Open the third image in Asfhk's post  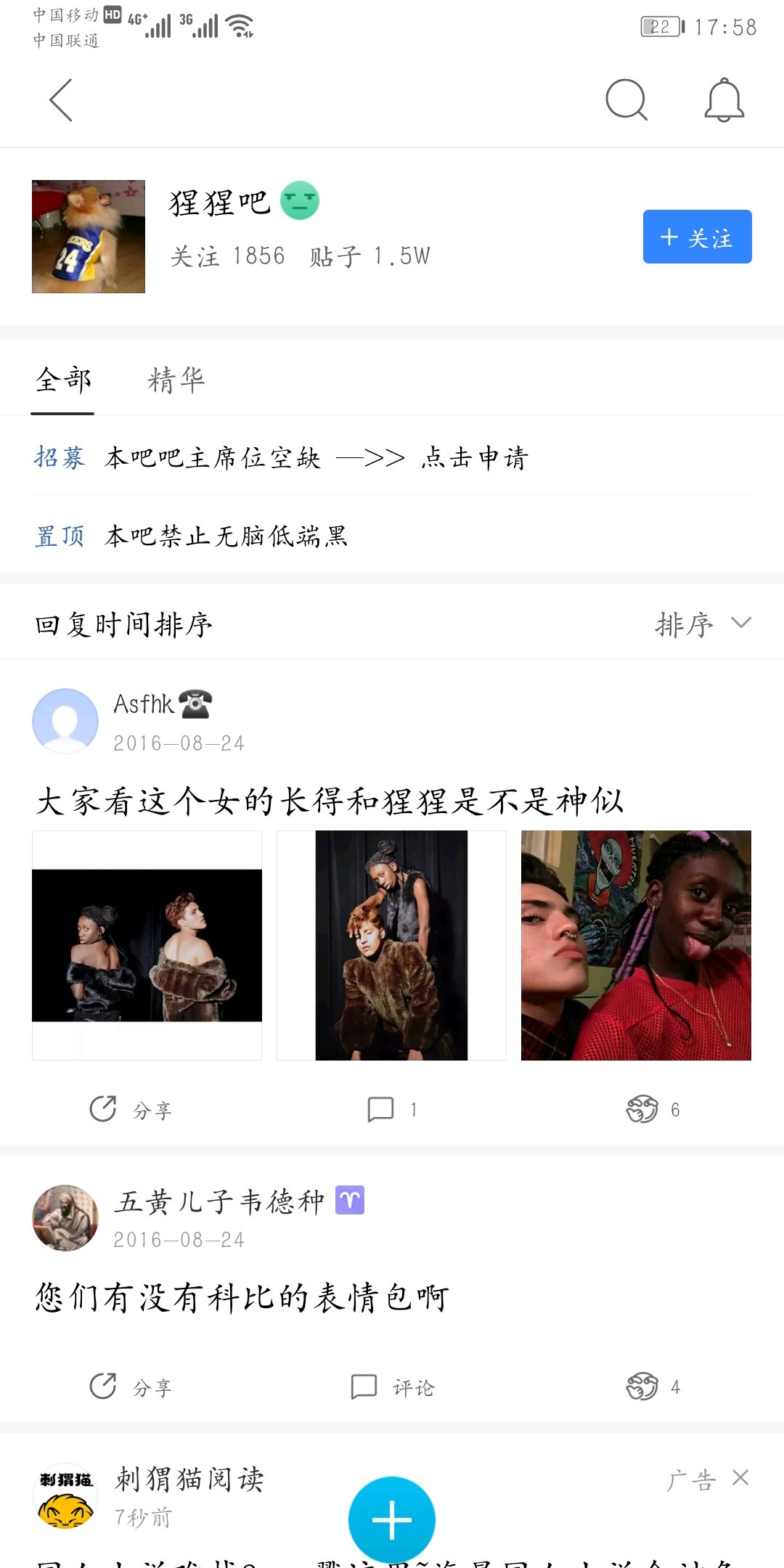[636, 945]
